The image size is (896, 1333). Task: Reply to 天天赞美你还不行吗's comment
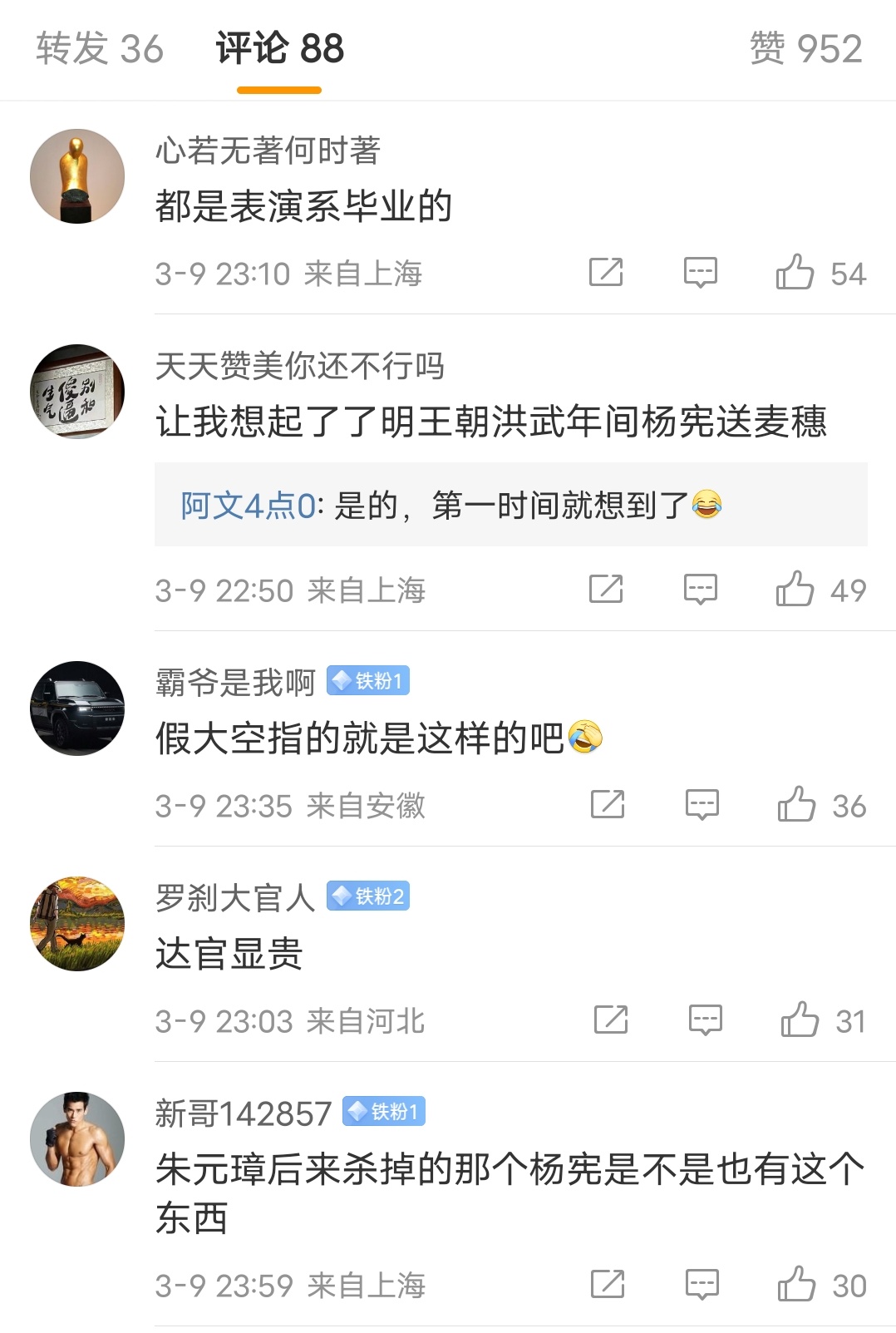(700, 590)
